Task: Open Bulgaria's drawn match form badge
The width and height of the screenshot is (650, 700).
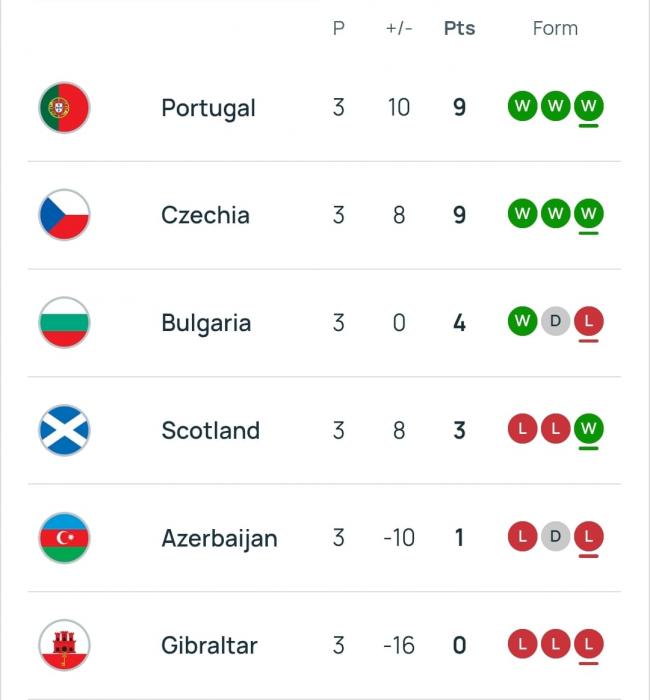Action: point(555,322)
